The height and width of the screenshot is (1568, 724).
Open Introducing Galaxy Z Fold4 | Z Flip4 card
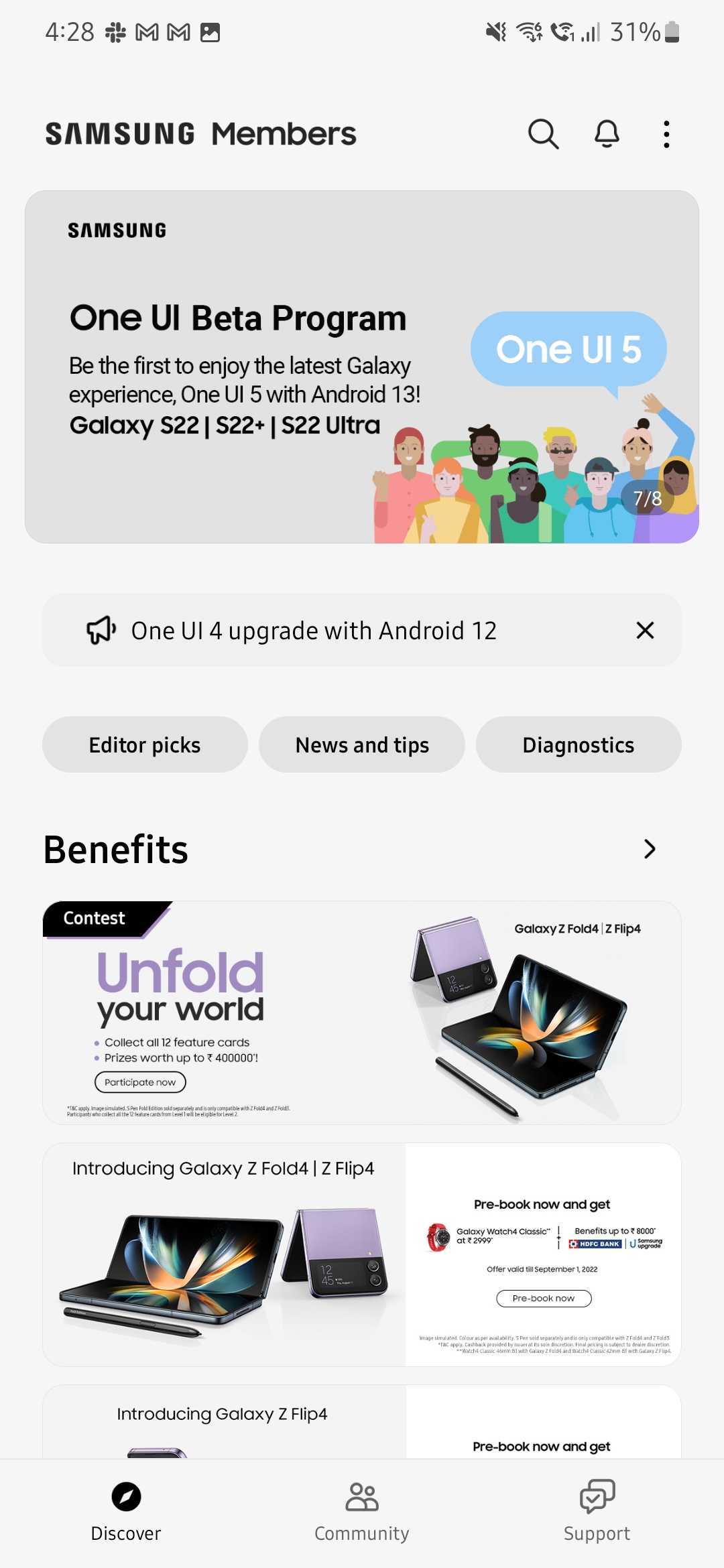point(362,1254)
